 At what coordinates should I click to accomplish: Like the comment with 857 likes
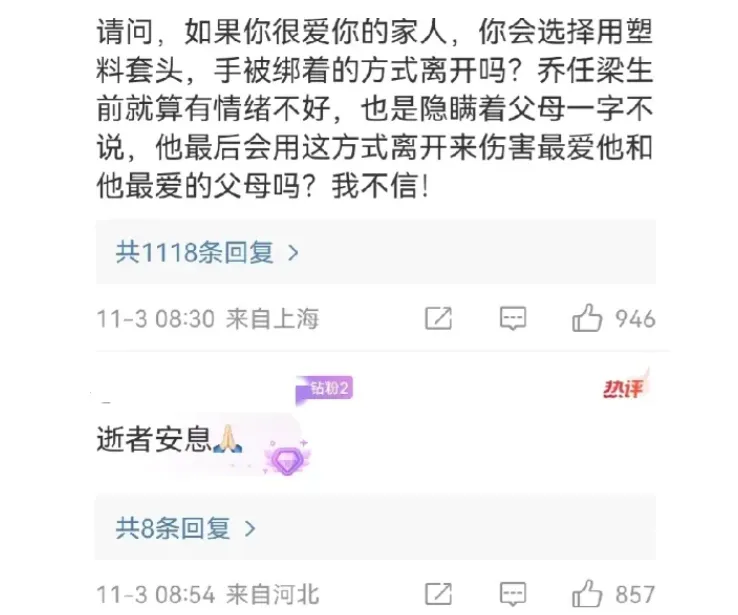click(x=586, y=593)
